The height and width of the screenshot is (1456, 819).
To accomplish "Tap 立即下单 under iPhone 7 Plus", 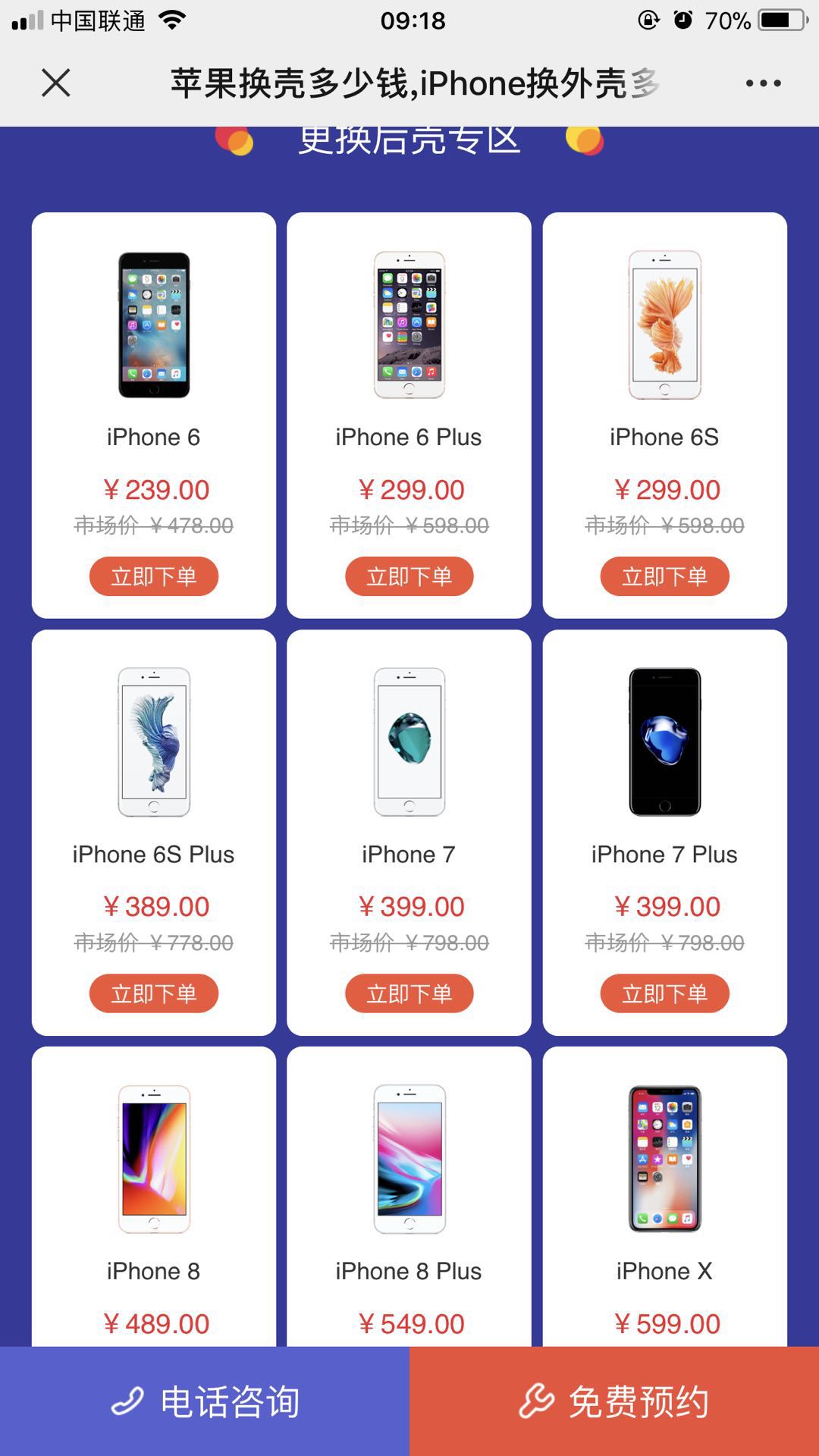I will pyautogui.click(x=665, y=993).
